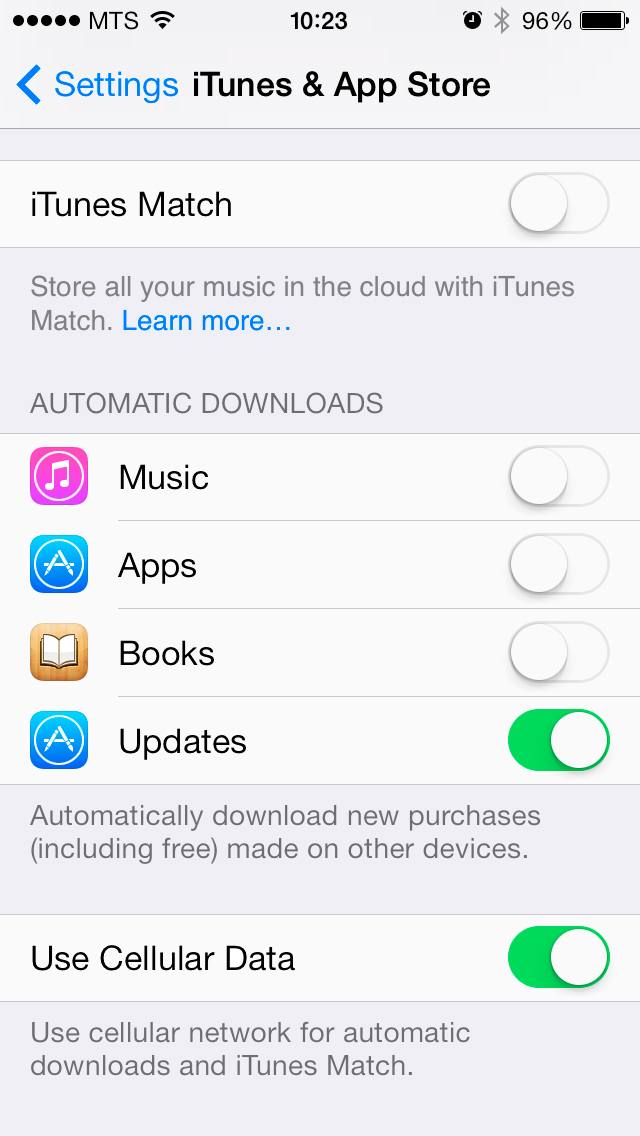This screenshot has width=640, height=1136.
Task: Turn off Use Cellular Data
Action: coord(559,958)
